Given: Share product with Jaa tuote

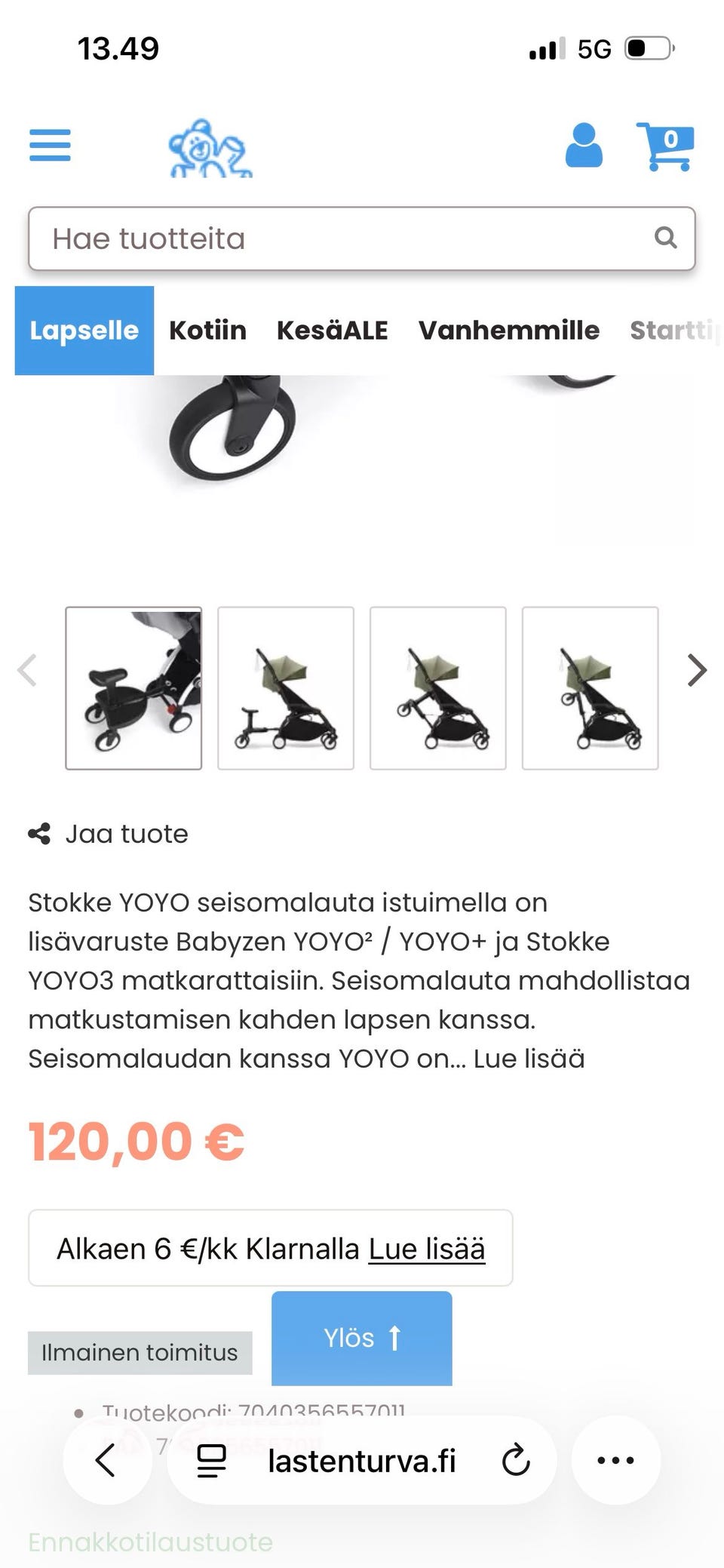Looking at the screenshot, I should pos(109,834).
